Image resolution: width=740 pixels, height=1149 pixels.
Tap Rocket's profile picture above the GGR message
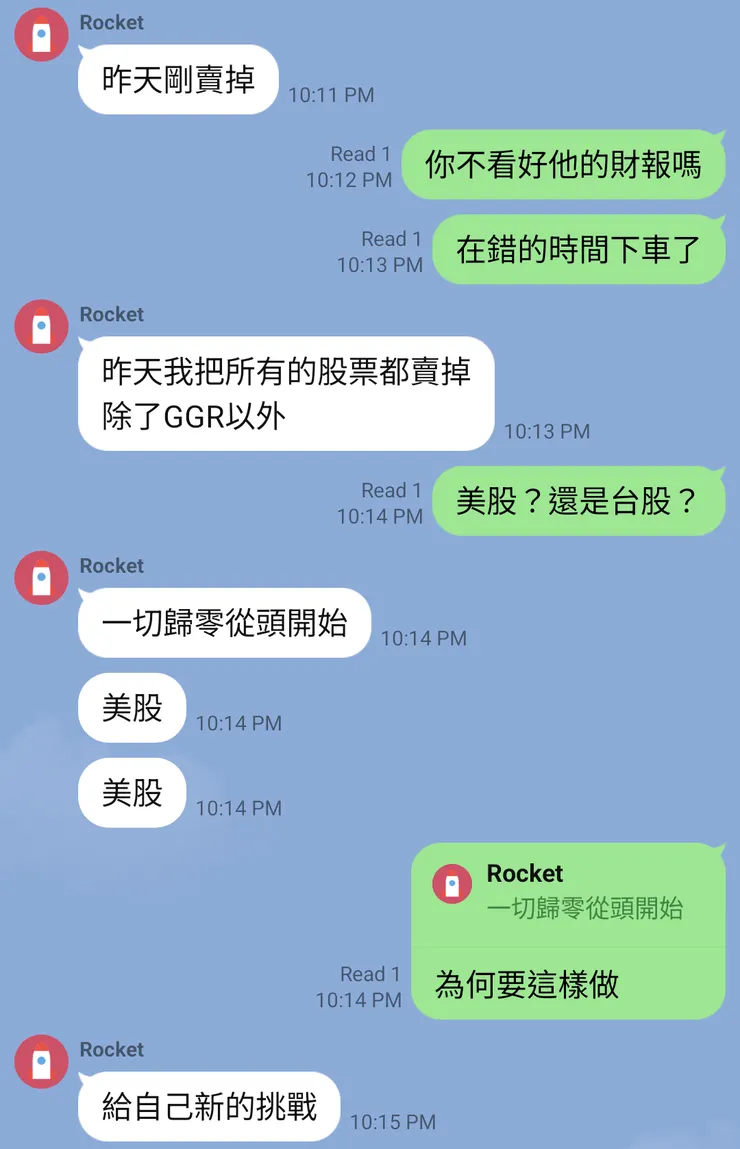point(41,326)
